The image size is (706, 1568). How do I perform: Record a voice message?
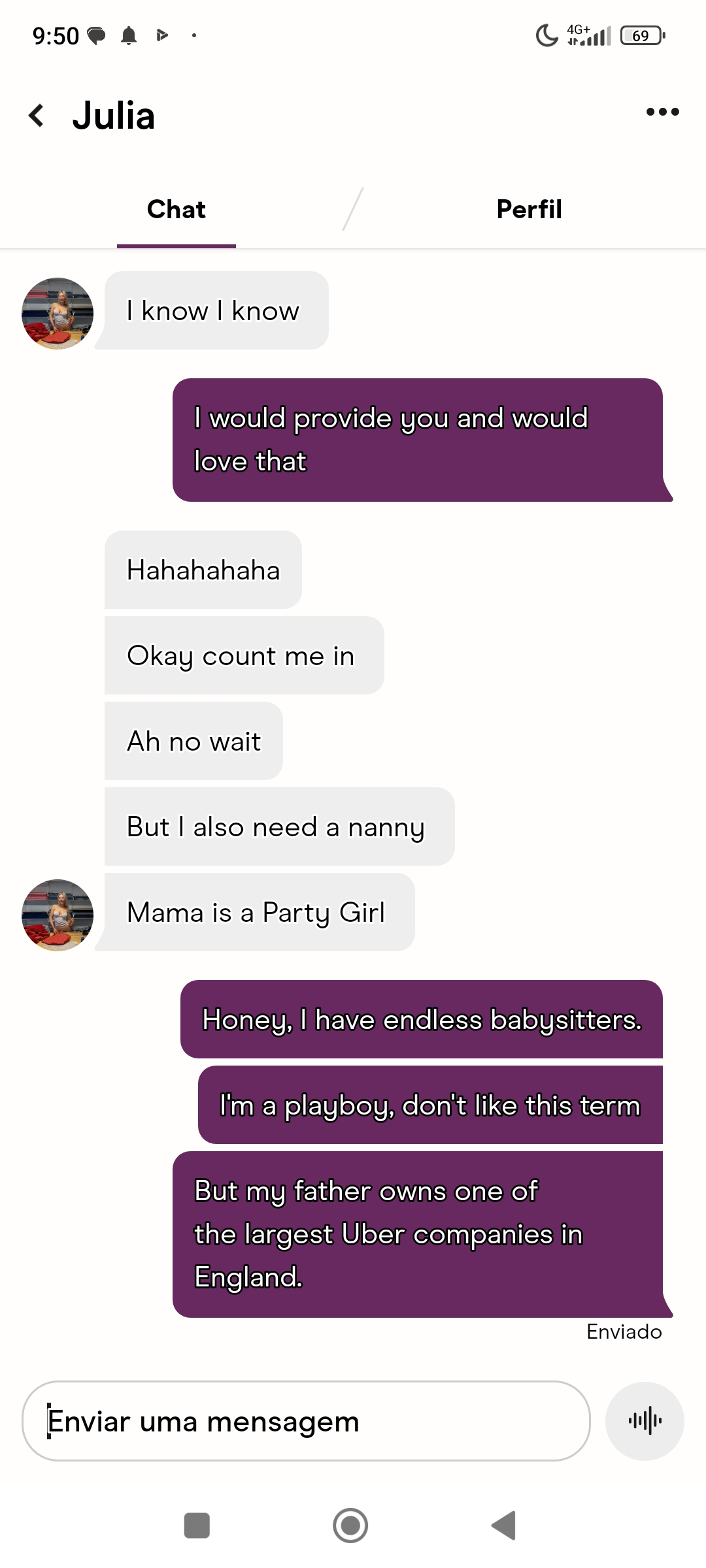(645, 1421)
